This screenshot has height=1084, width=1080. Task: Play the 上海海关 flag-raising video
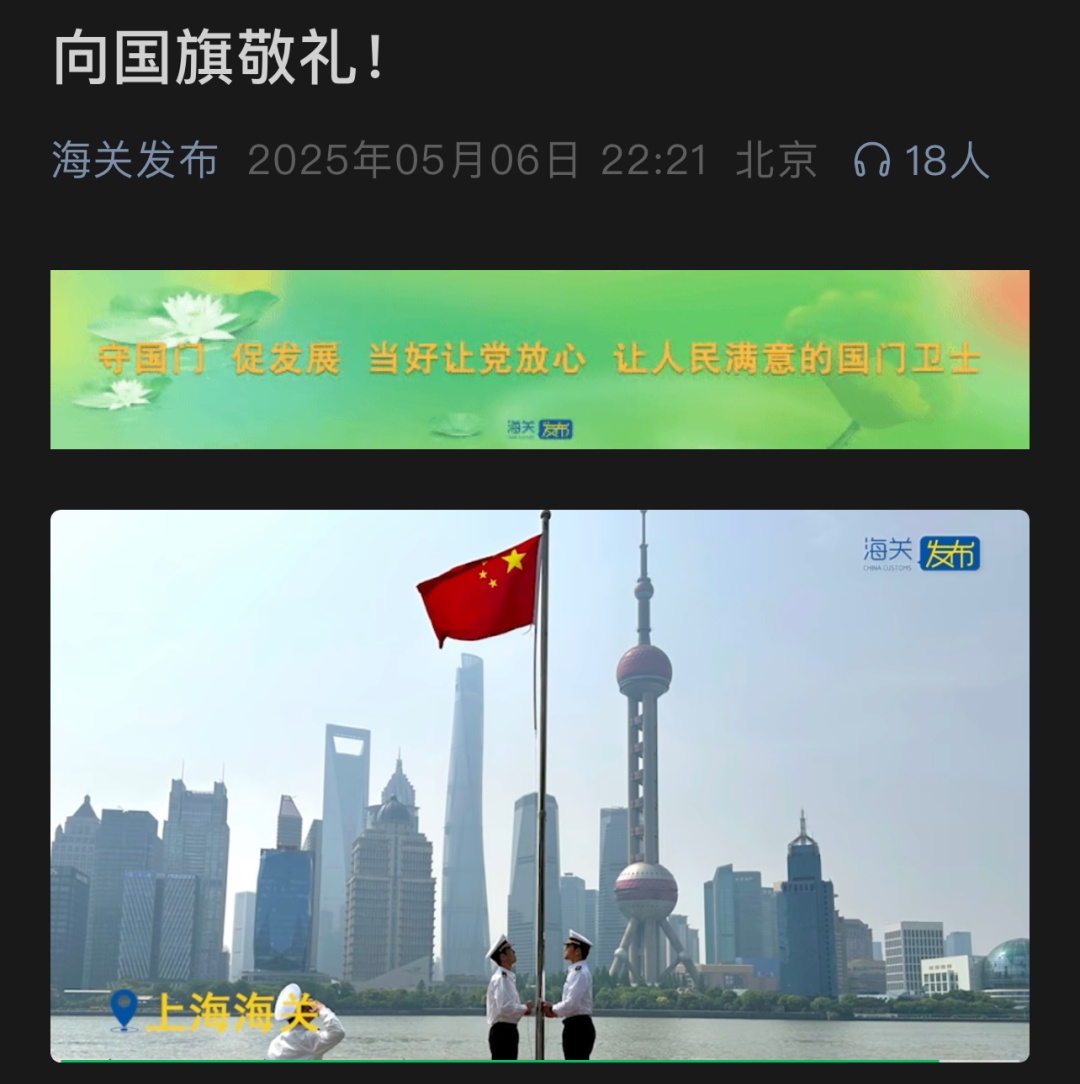(540, 785)
